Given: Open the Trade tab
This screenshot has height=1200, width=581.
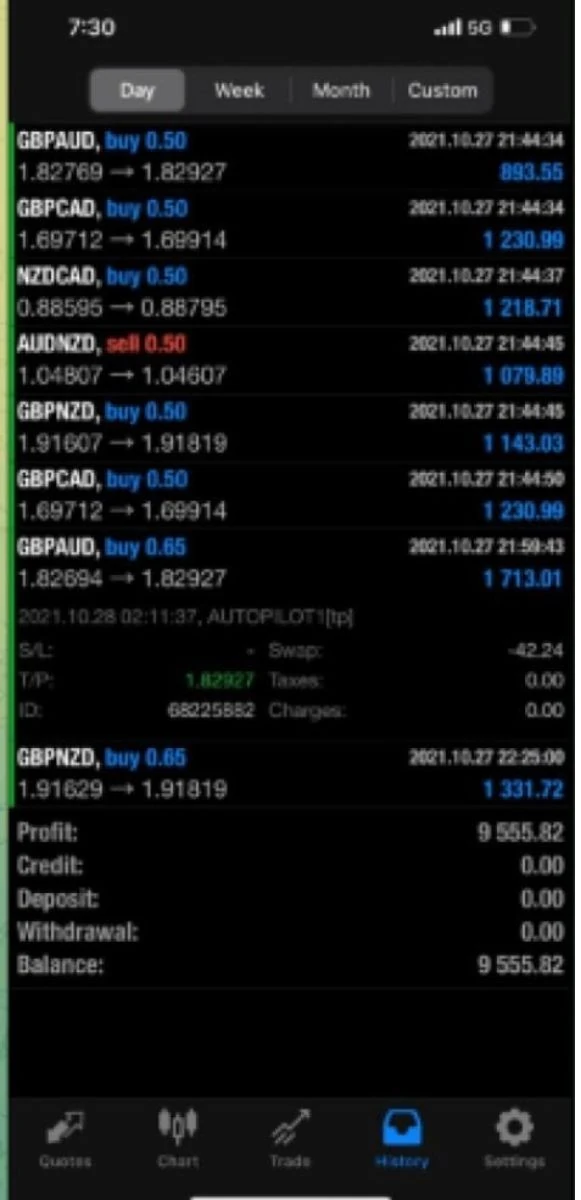Looking at the screenshot, I should click(x=290, y=1139).
